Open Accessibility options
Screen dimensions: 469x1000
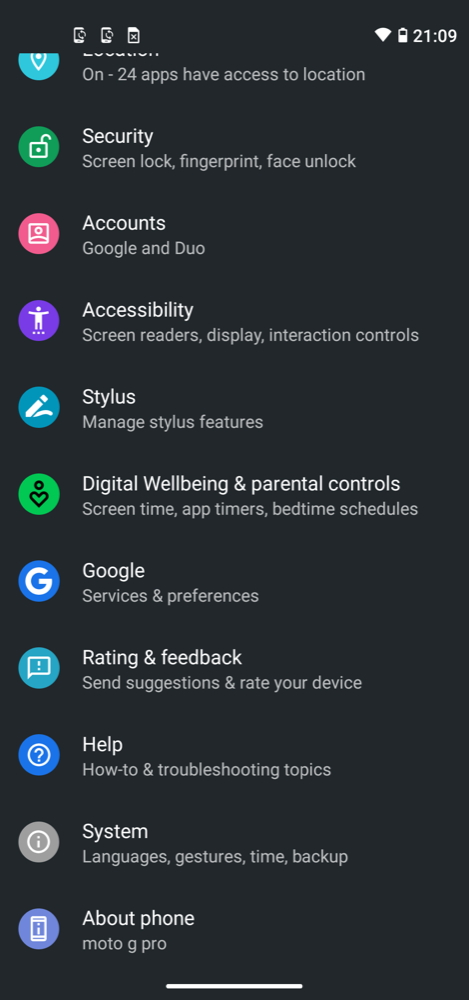234,321
